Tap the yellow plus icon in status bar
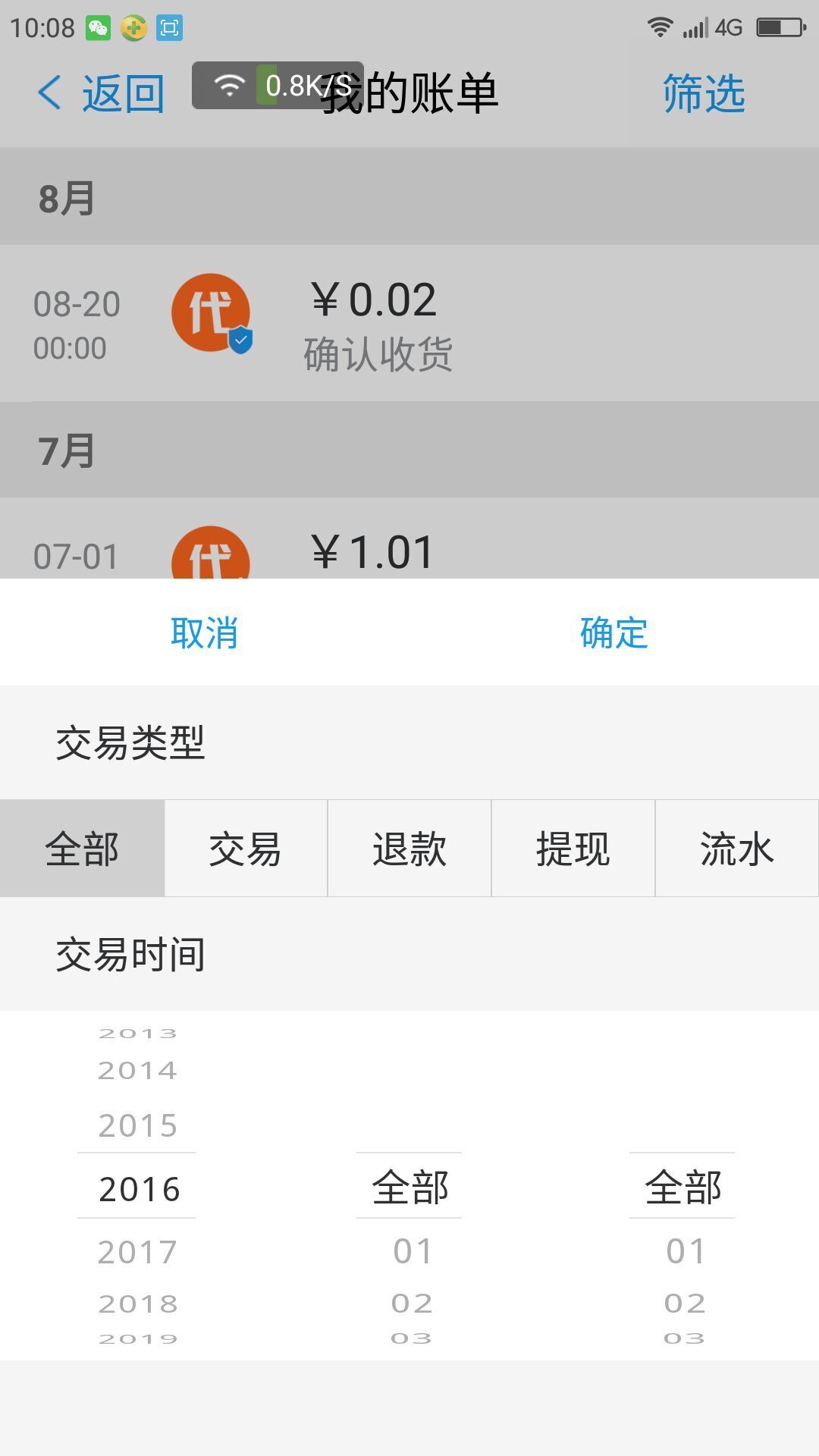819x1456 pixels. click(x=133, y=28)
